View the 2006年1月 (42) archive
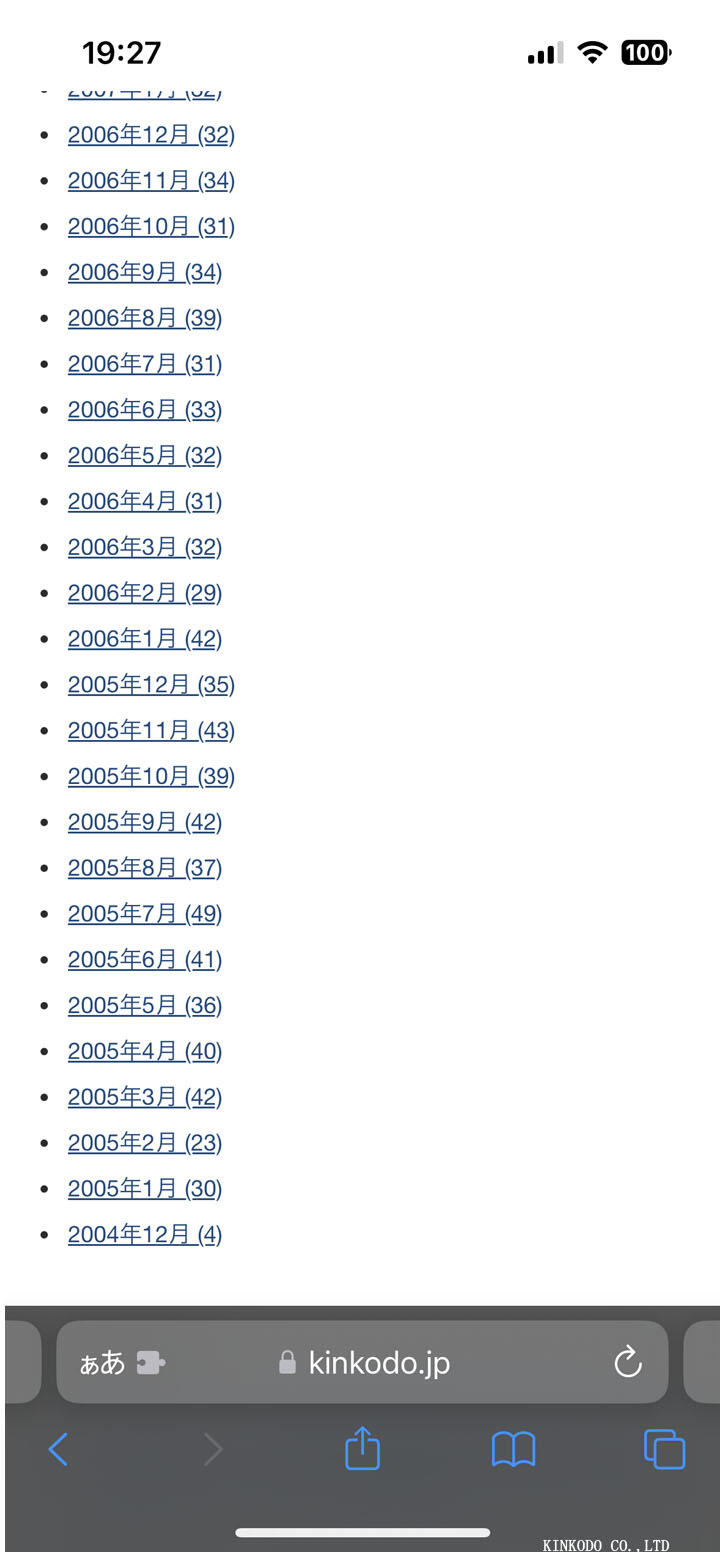The image size is (725, 1558). click(x=144, y=639)
